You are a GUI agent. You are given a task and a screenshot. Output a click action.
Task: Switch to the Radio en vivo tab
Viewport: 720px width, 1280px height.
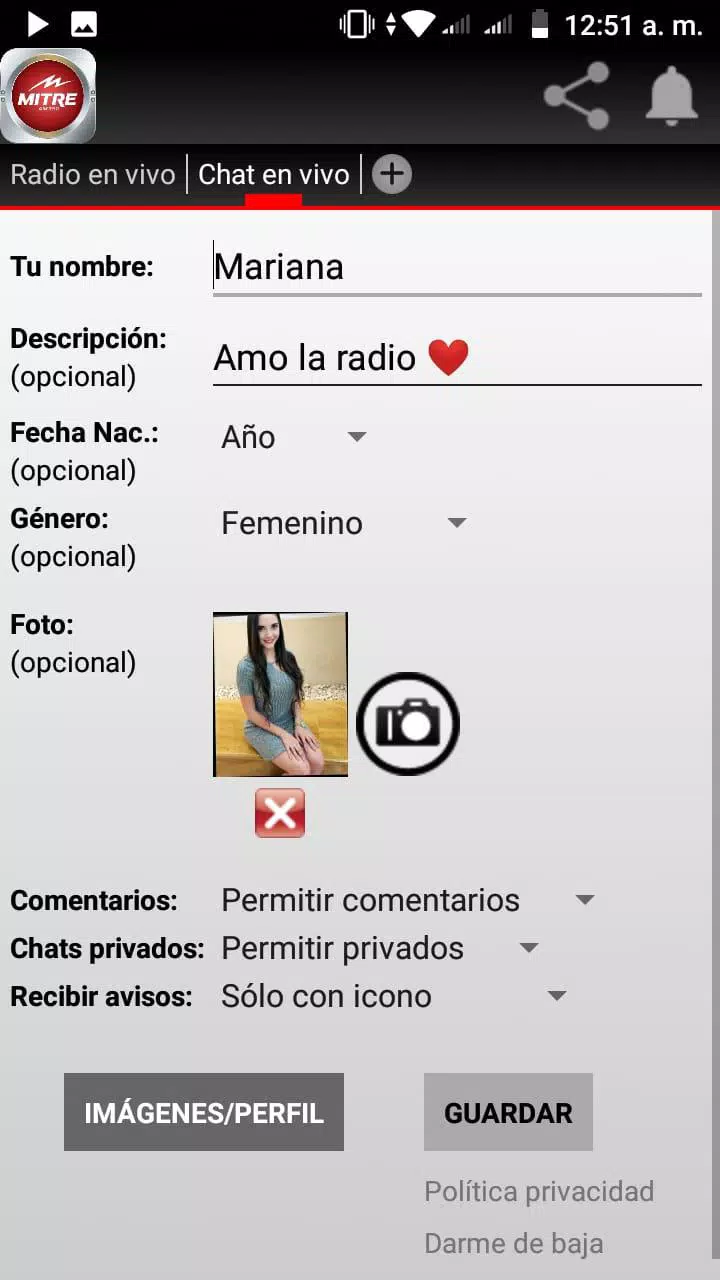[x=92, y=174]
